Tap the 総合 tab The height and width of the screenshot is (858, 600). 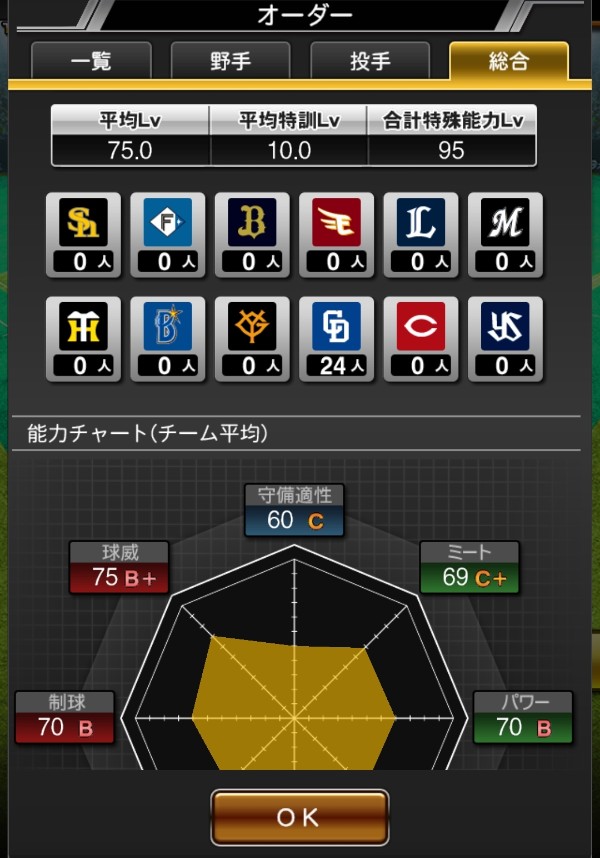(508, 61)
